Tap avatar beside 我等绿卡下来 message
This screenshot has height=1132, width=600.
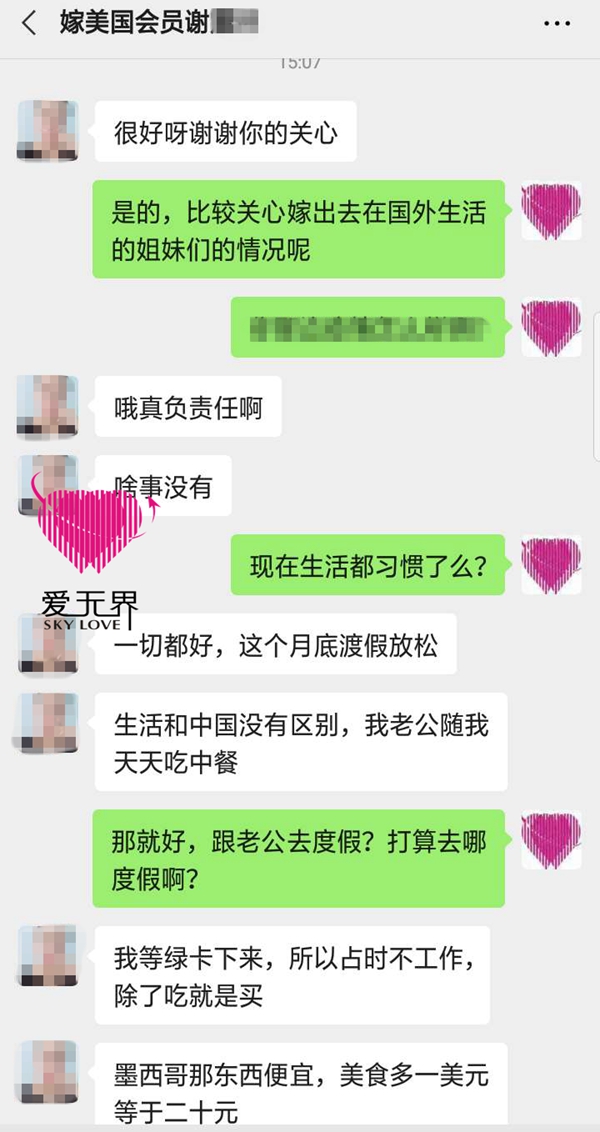click(47, 956)
